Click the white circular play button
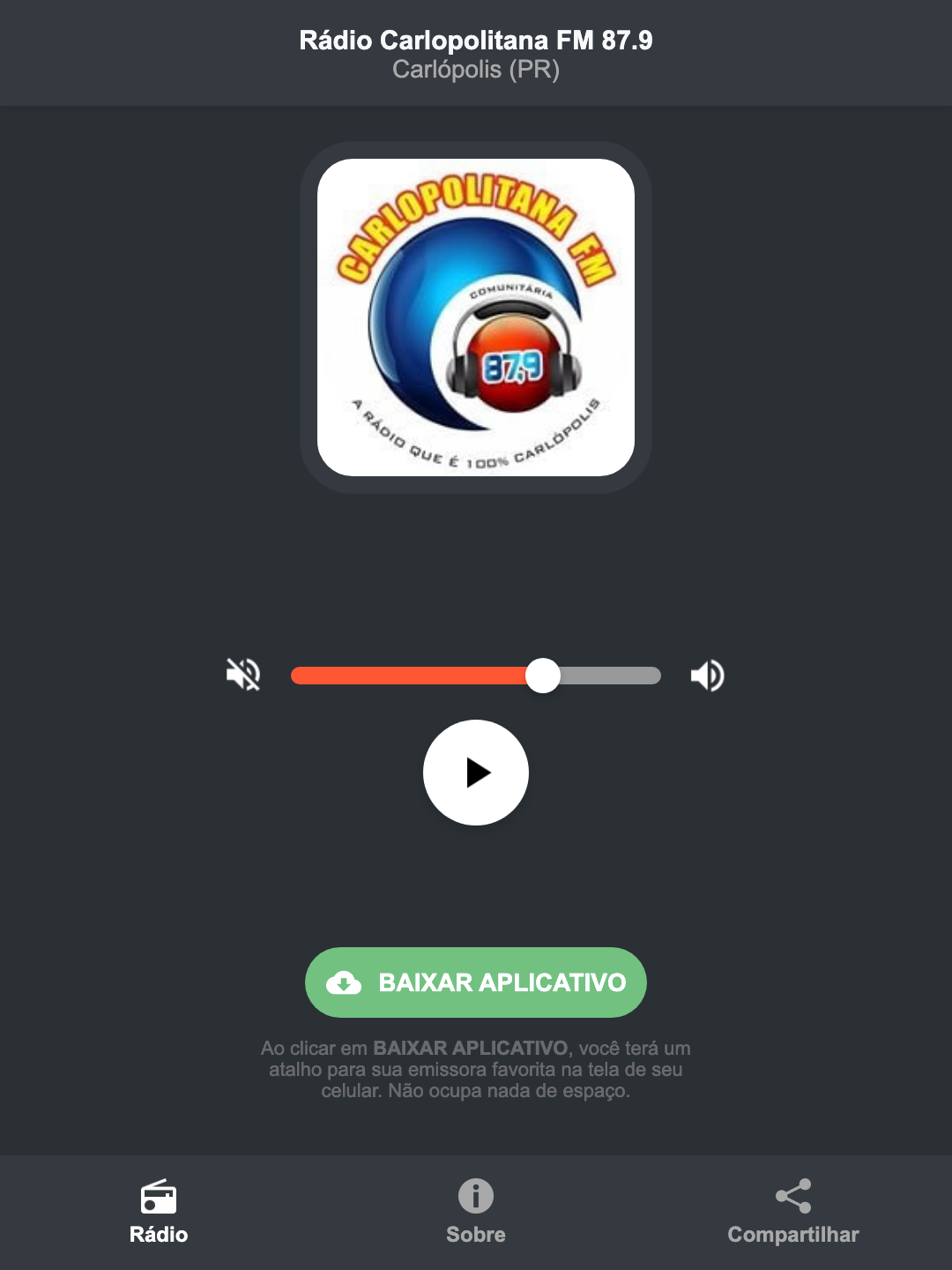The image size is (952, 1270). point(475,773)
